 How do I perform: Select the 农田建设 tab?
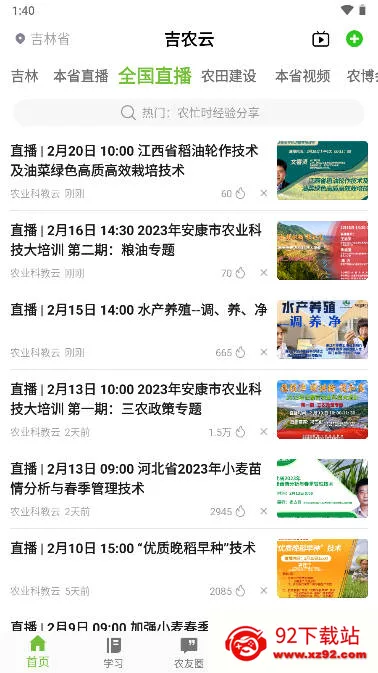(229, 76)
